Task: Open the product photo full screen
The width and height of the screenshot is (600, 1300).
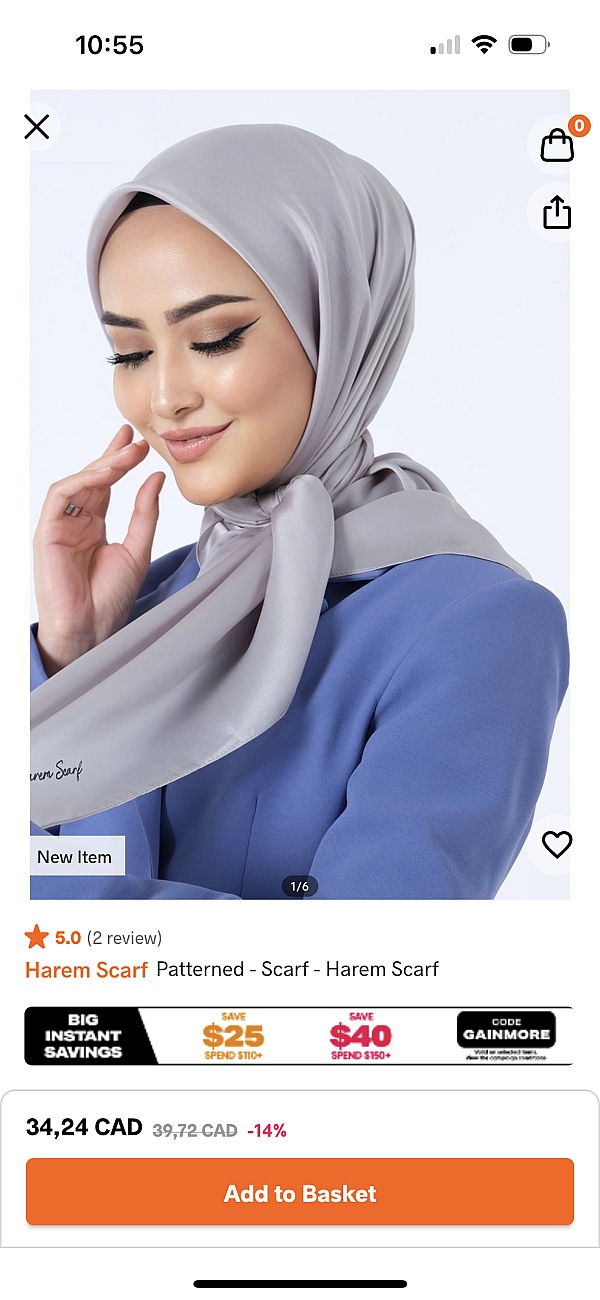Action: [x=300, y=500]
